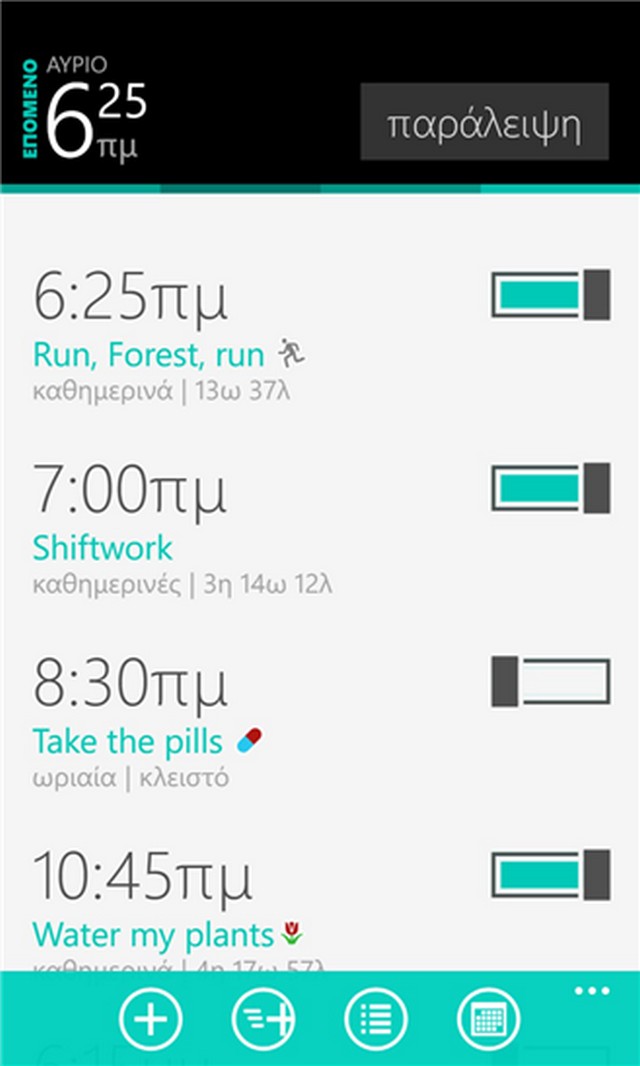This screenshot has height=1066, width=640.
Task: Add a new alarm with plus icon
Action: (150, 1020)
